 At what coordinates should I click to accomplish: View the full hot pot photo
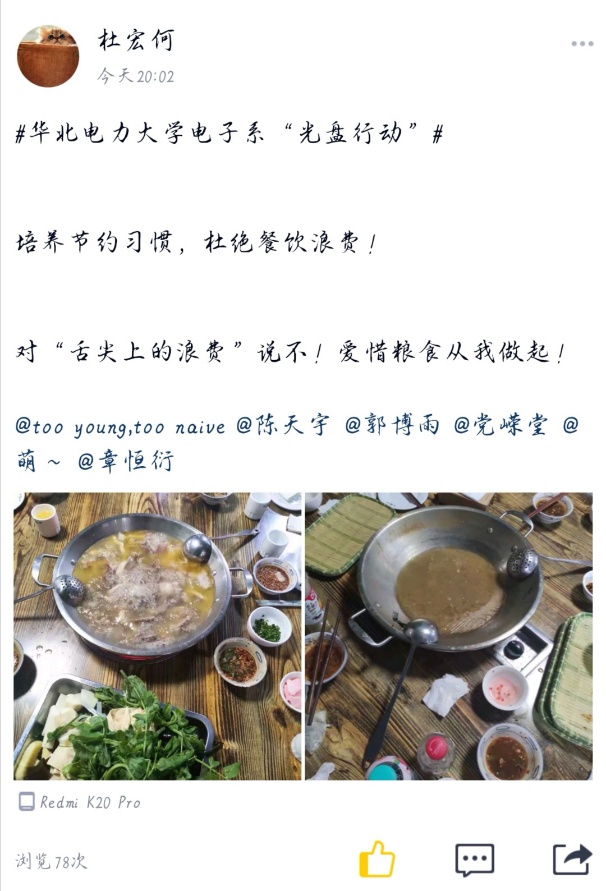pos(157,636)
